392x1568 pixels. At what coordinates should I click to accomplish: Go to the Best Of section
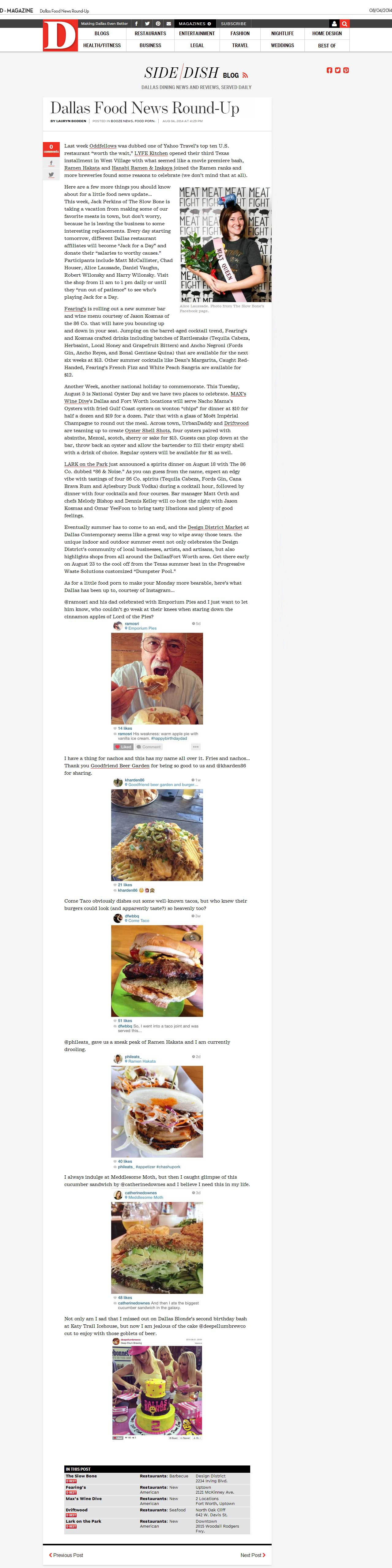tap(326, 45)
